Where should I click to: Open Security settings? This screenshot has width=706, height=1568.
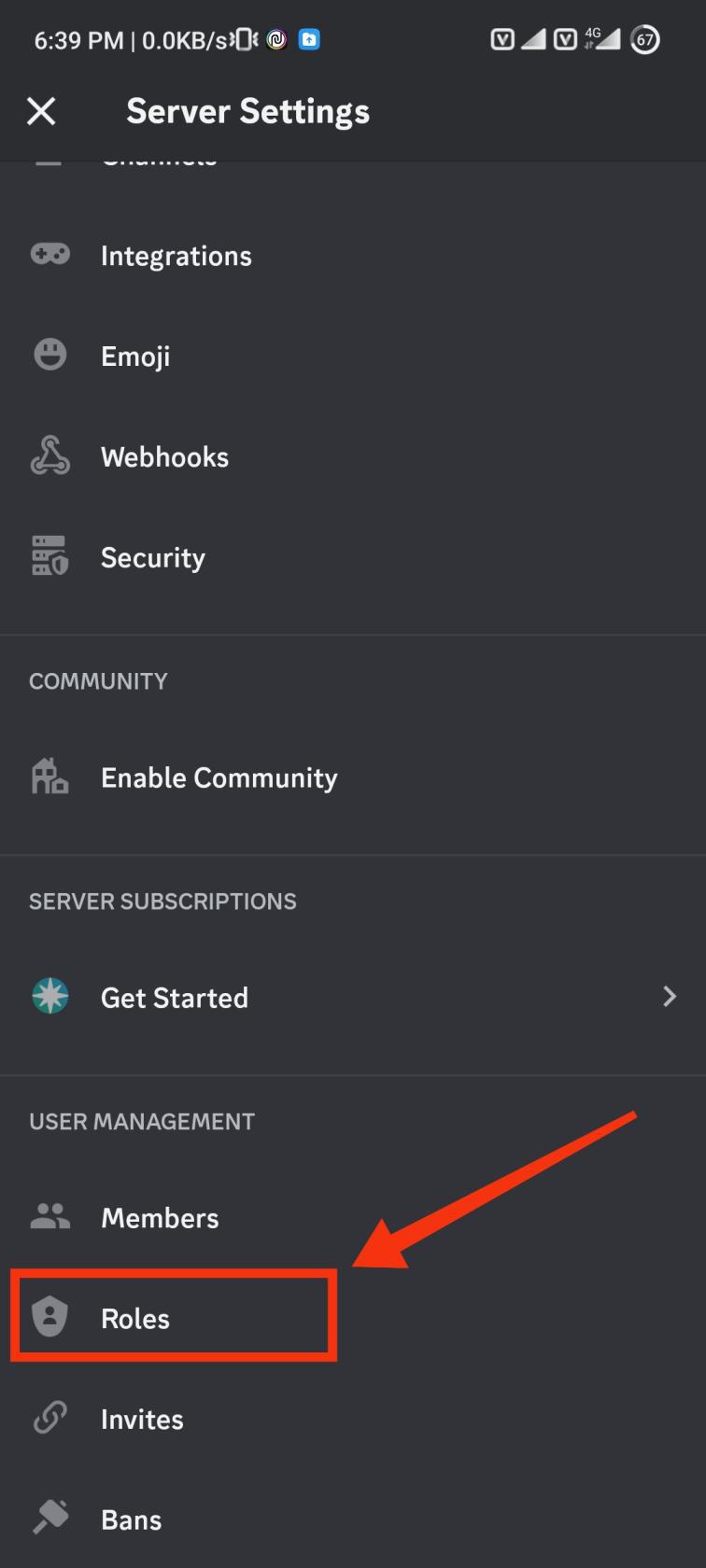[152, 558]
